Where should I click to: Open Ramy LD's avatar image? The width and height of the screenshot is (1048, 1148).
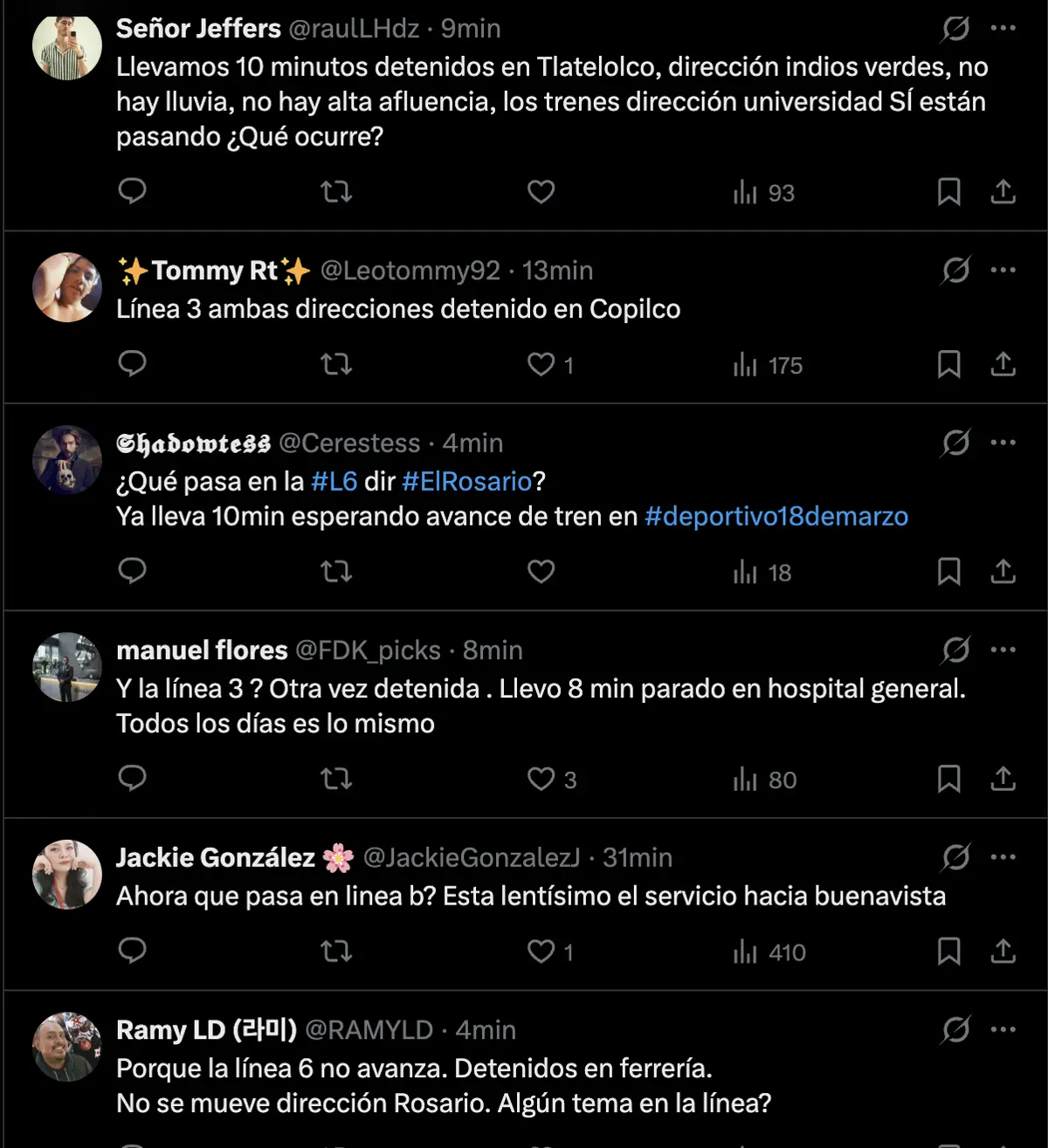click(67, 1047)
